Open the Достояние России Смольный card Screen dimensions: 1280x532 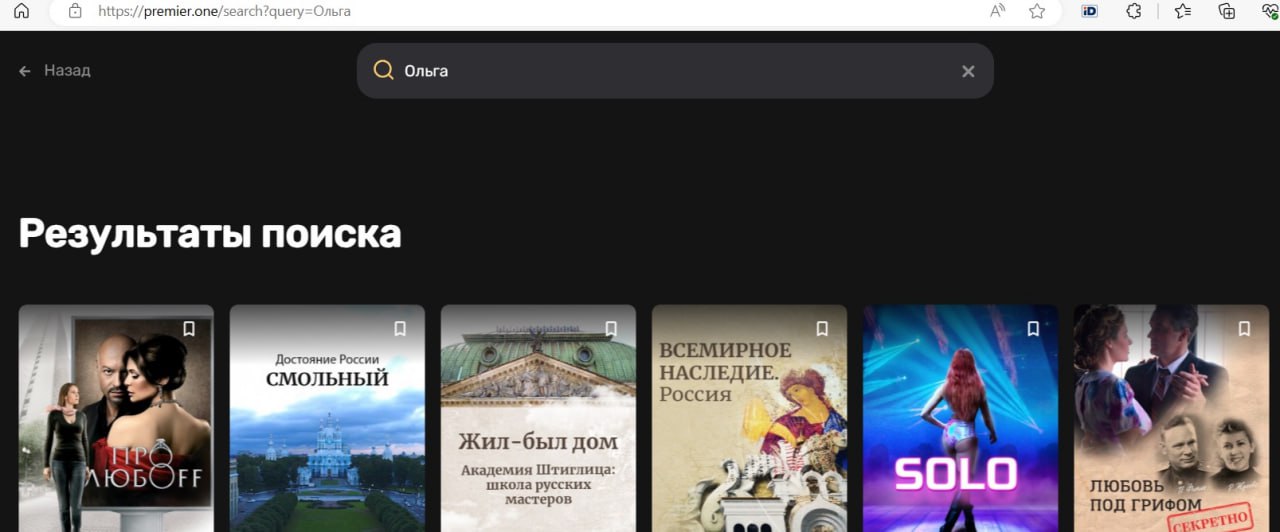[327, 430]
